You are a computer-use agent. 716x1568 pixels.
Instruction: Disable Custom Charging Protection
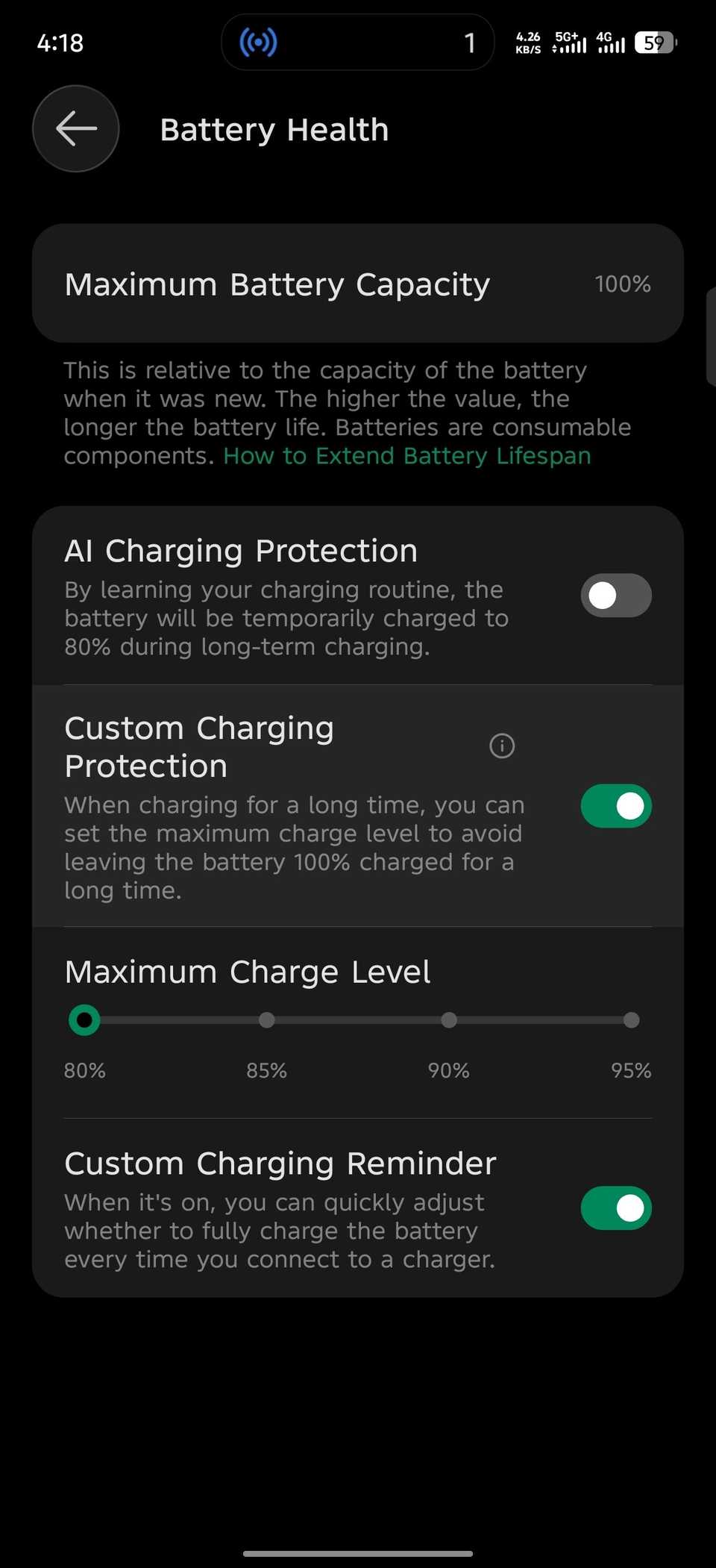tap(615, 806)
